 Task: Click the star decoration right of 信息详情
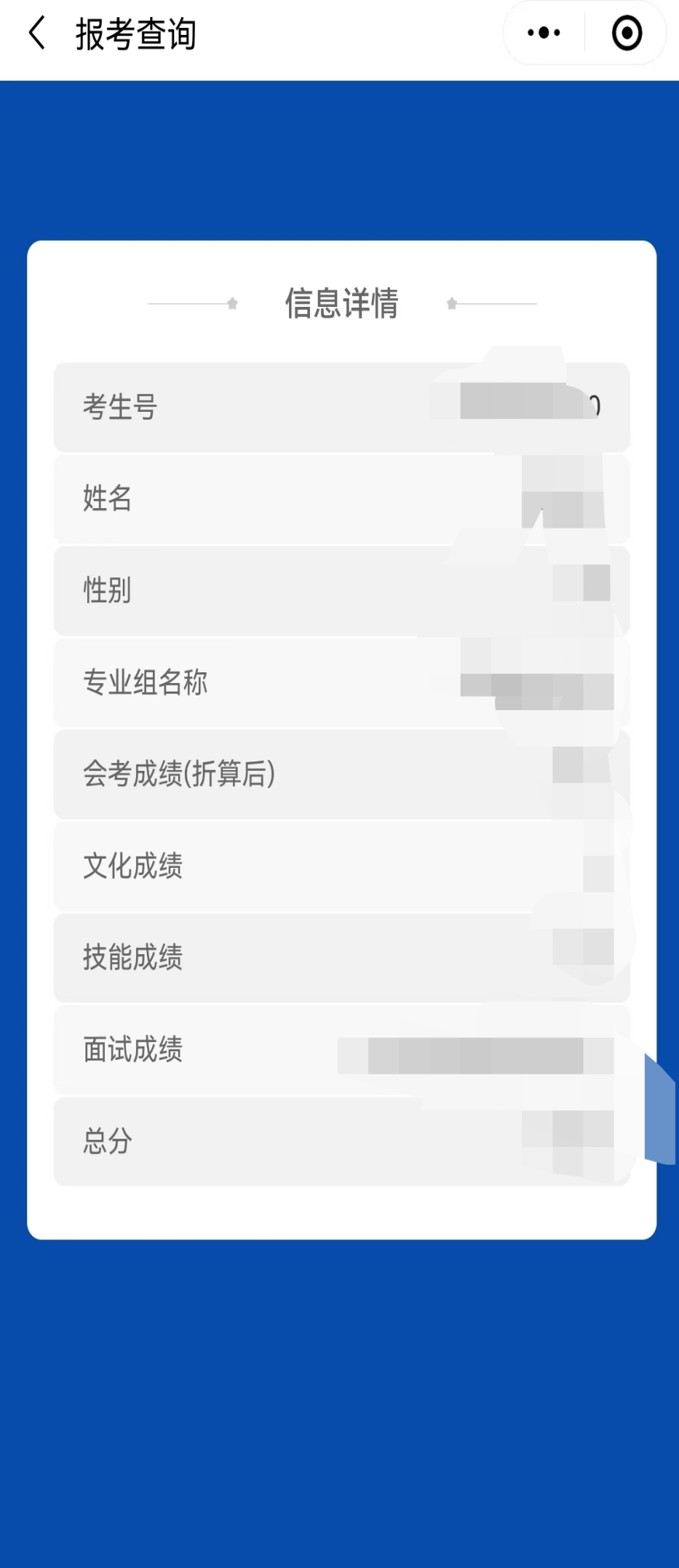point(451,303)
